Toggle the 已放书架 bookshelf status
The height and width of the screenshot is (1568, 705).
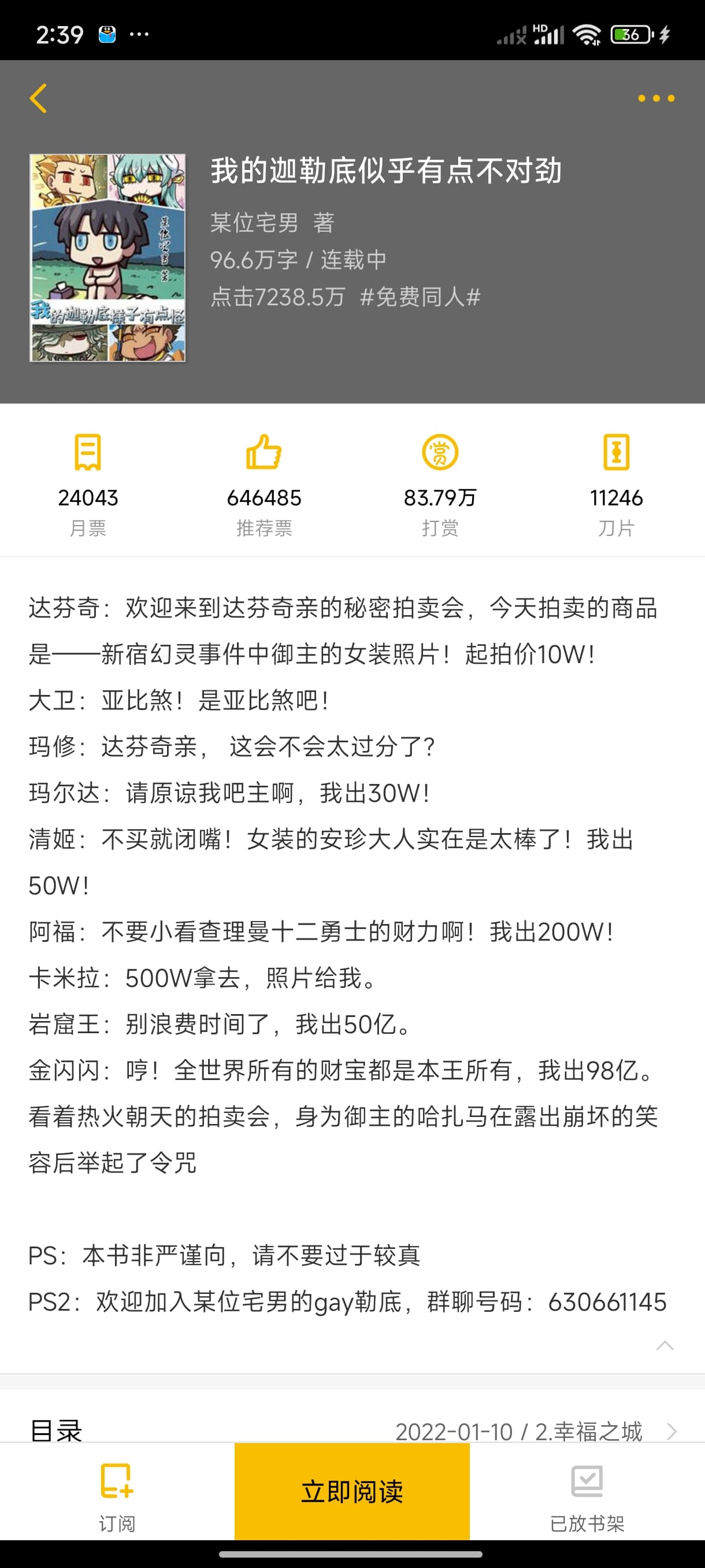[x=587, y=1496]
